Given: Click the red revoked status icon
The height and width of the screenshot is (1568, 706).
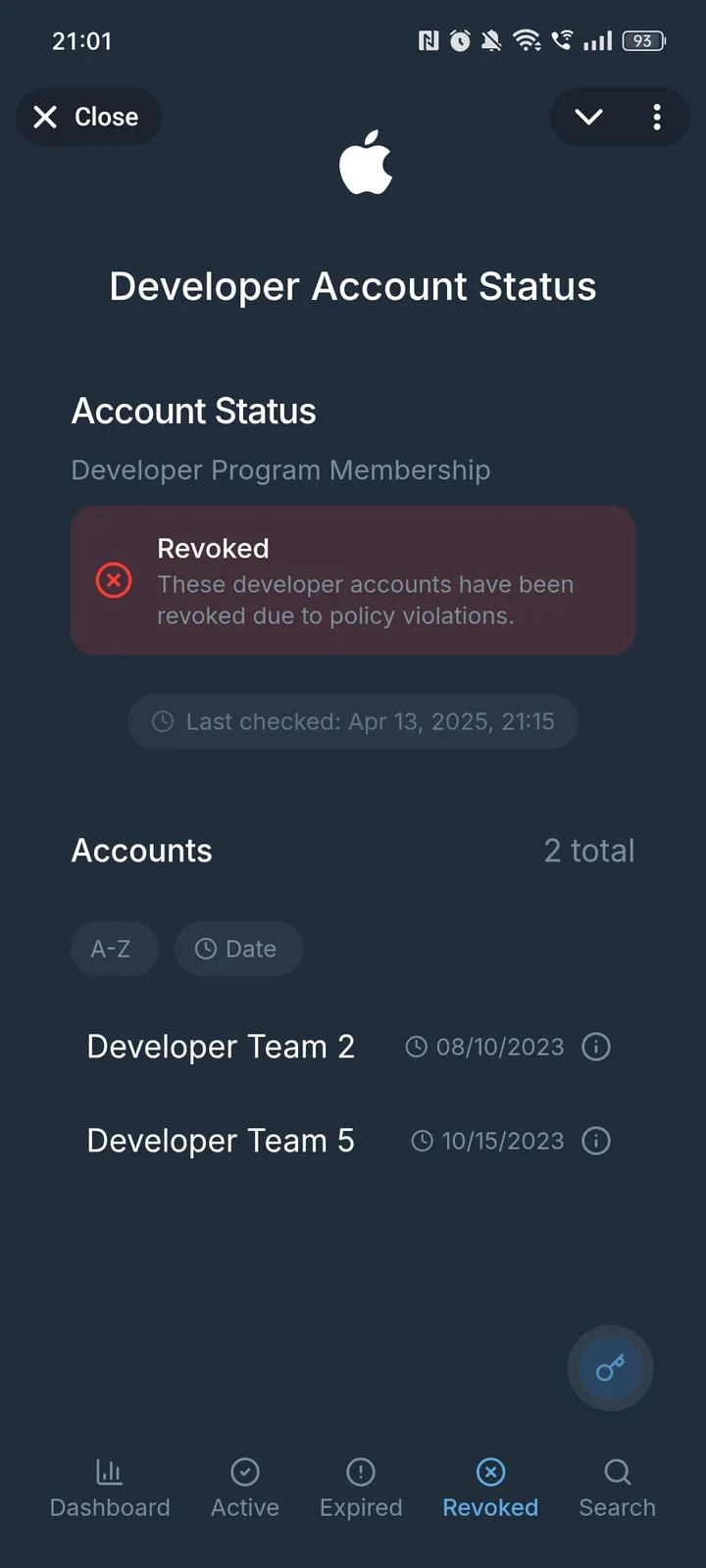Looking at the screenshot, I should pos(114,580).
